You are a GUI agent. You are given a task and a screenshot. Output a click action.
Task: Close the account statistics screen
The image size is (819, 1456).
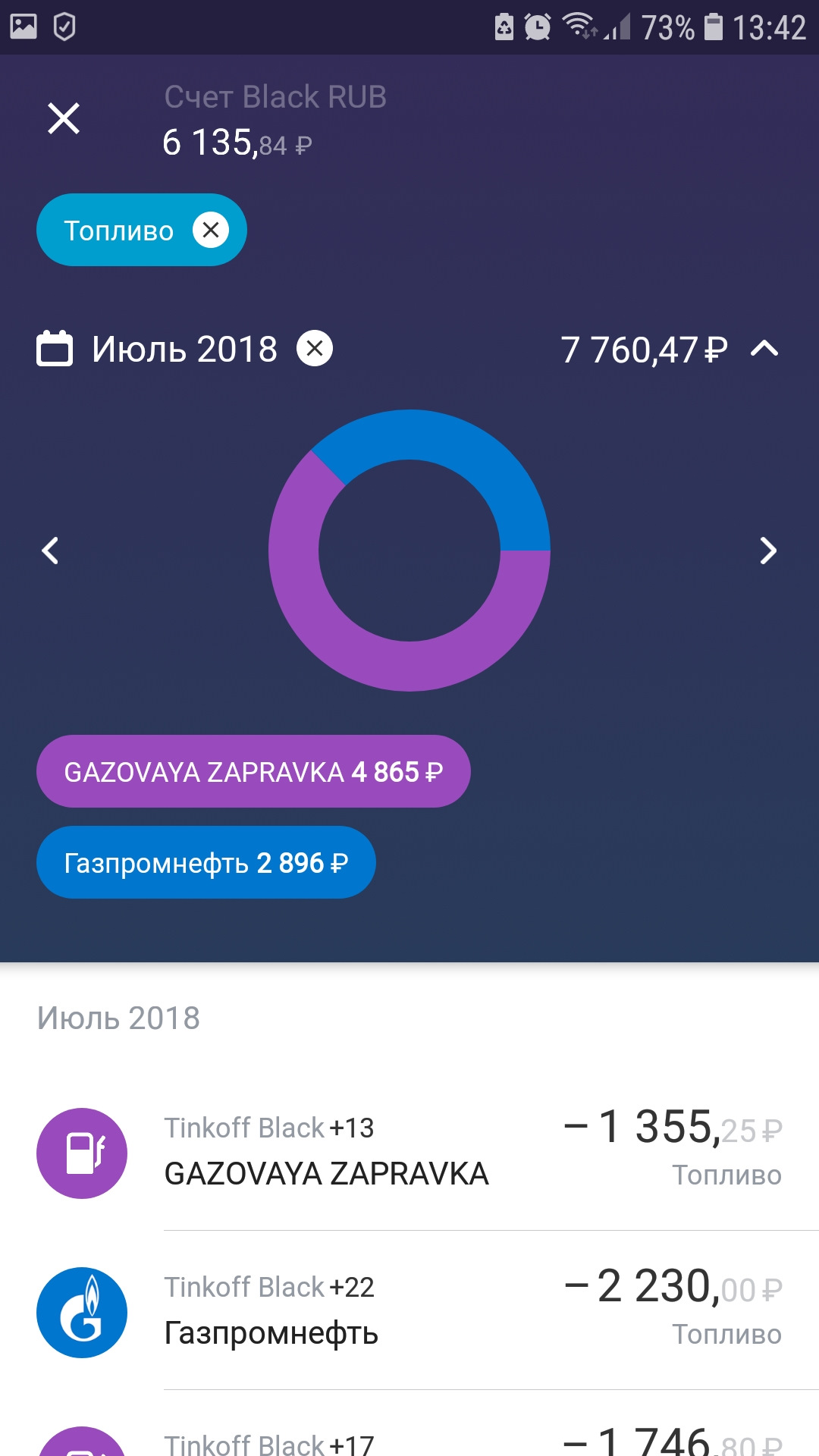click(x=64, y=118)
